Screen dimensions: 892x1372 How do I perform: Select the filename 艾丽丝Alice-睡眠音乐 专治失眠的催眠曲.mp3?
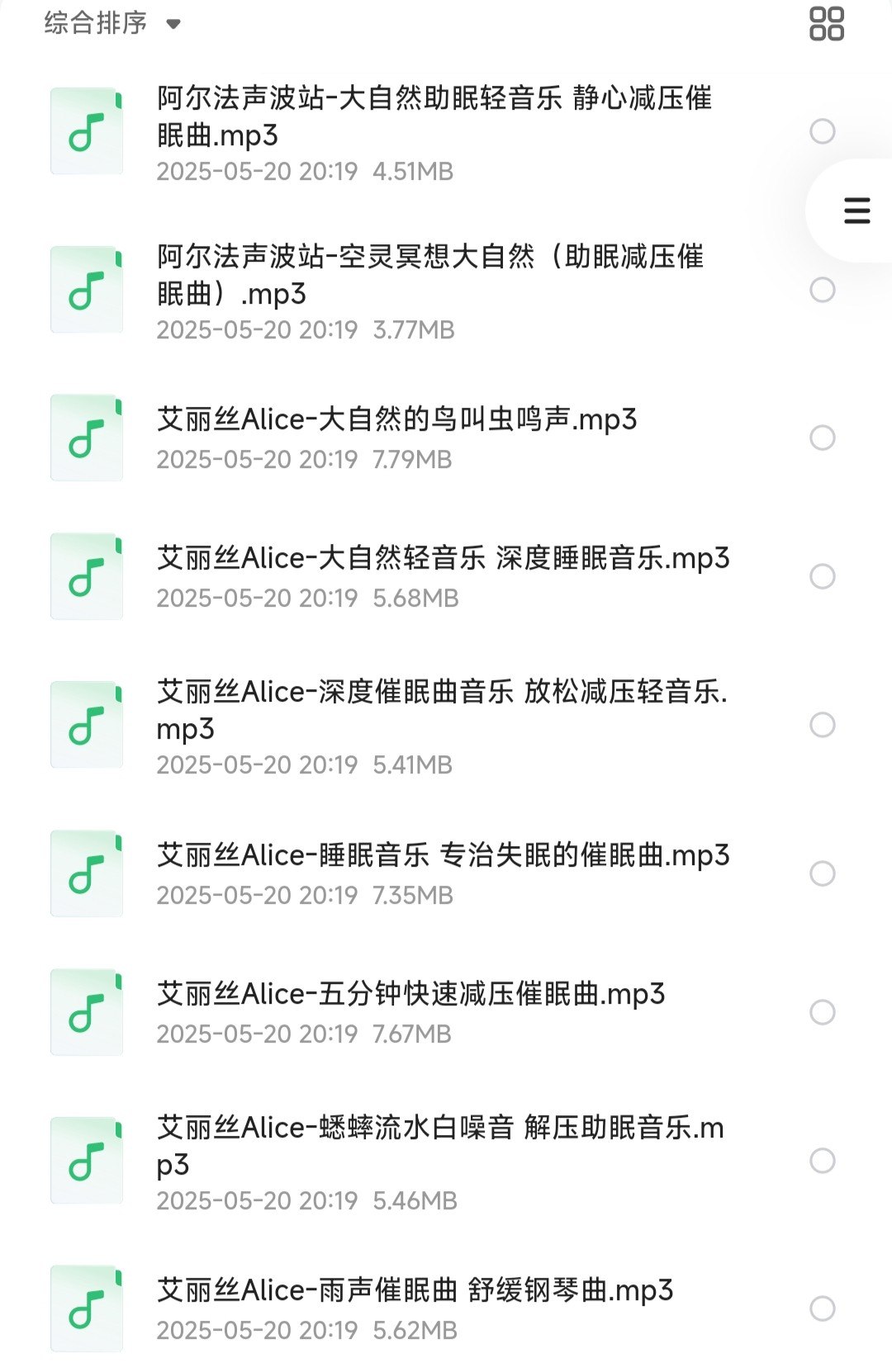(443, 856)
